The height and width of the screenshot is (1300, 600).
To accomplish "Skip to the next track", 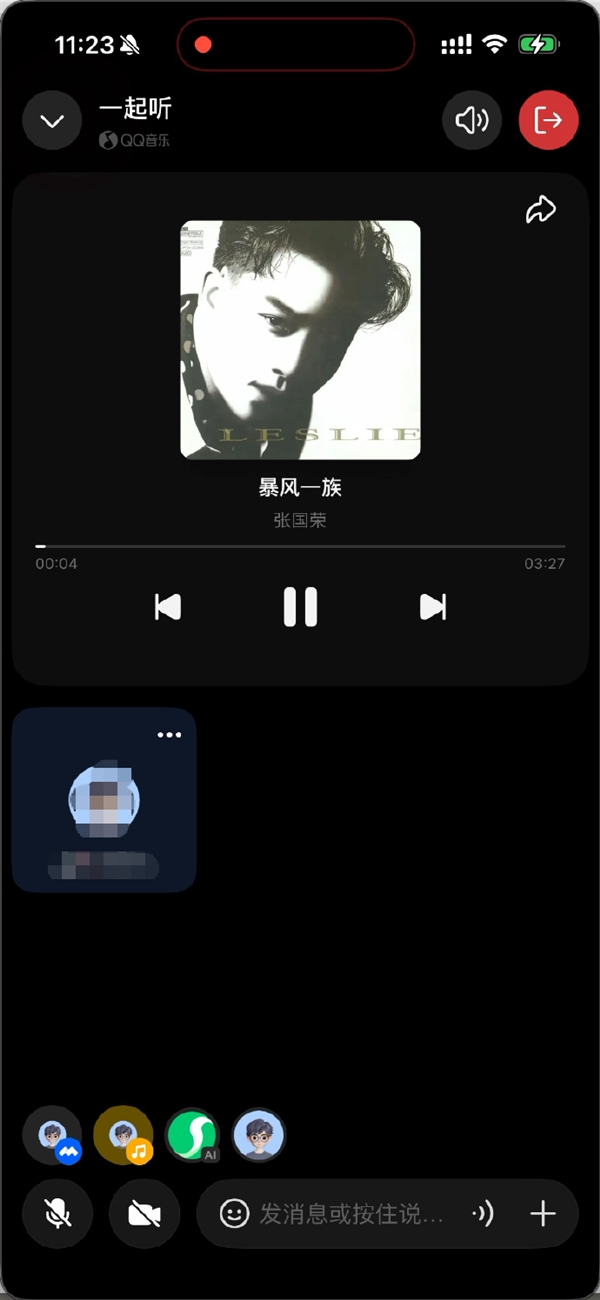I will pyautogui.click(x=433, y=607).
